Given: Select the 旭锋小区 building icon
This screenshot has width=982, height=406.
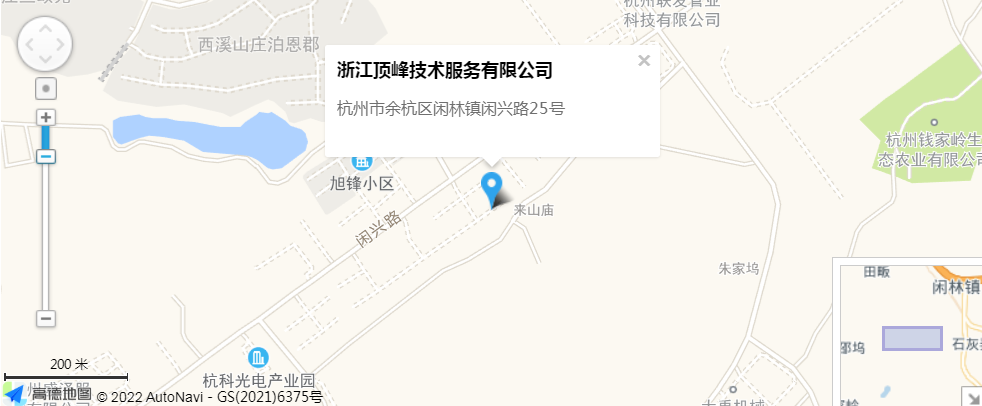Looking at the screenshot, I should click(x=362, y=162).
